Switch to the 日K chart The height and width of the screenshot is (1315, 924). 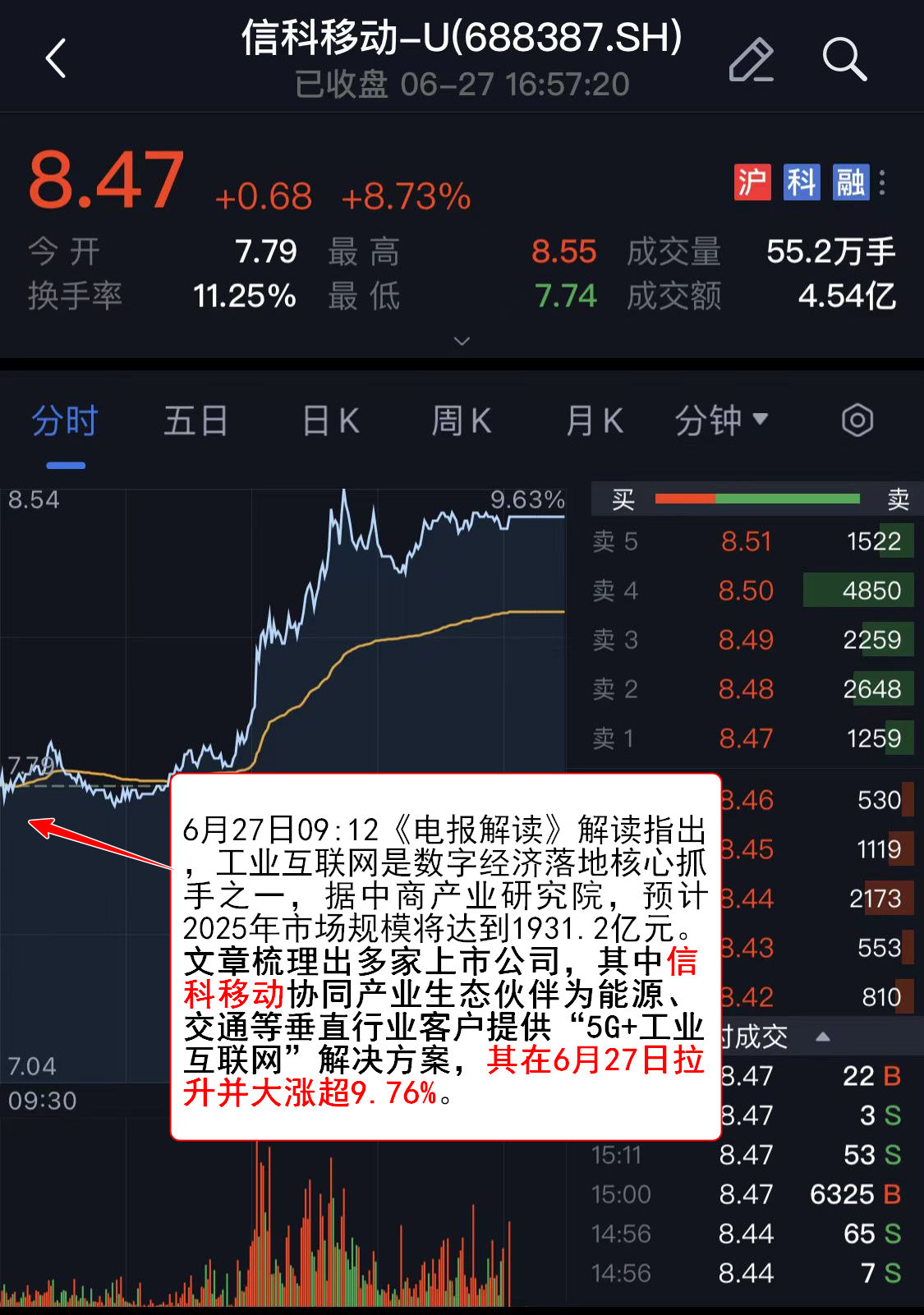pyautogui.click(x=330, y=421)
